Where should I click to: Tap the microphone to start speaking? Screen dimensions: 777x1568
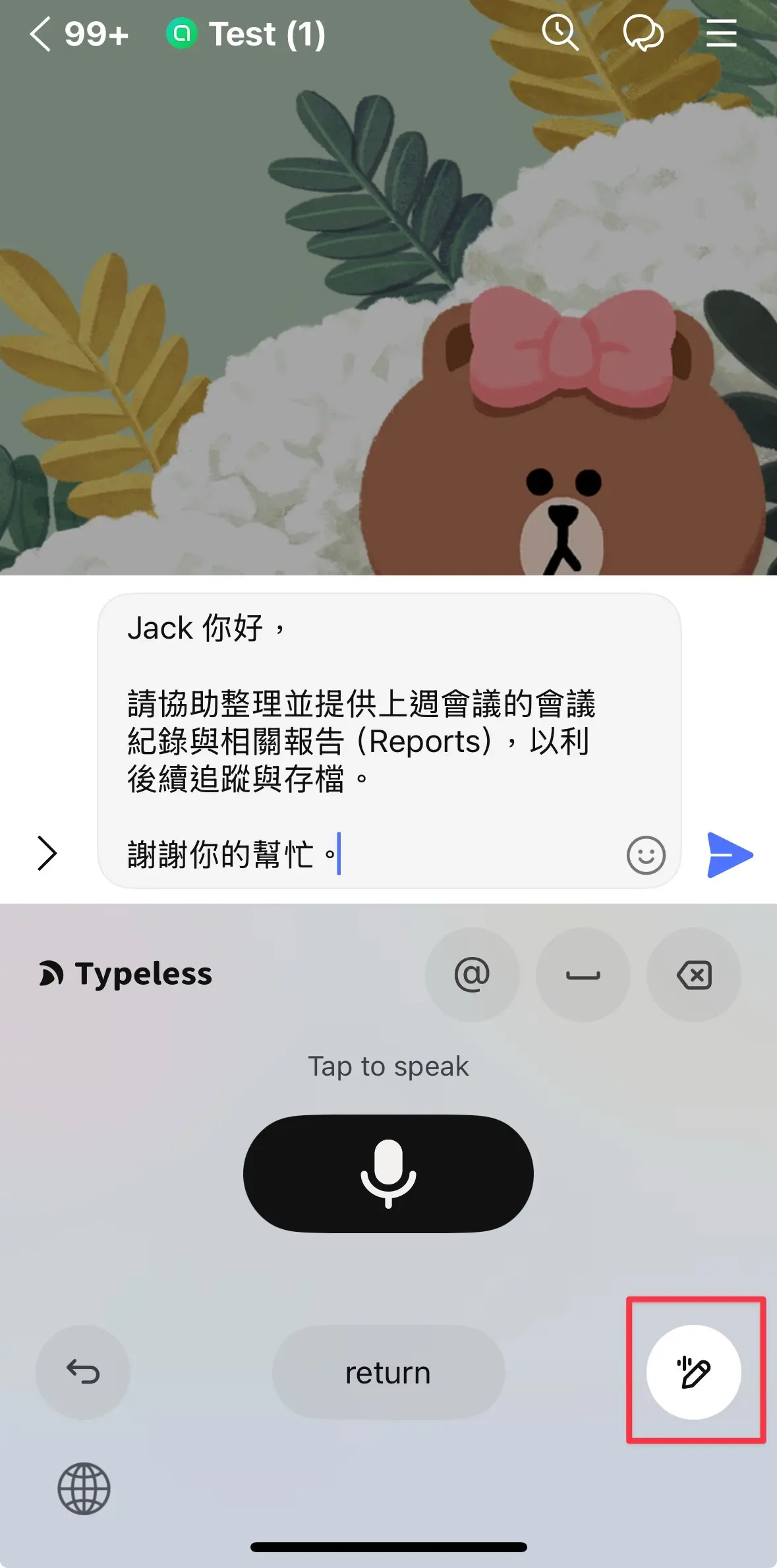click(x=388, y=1173)
